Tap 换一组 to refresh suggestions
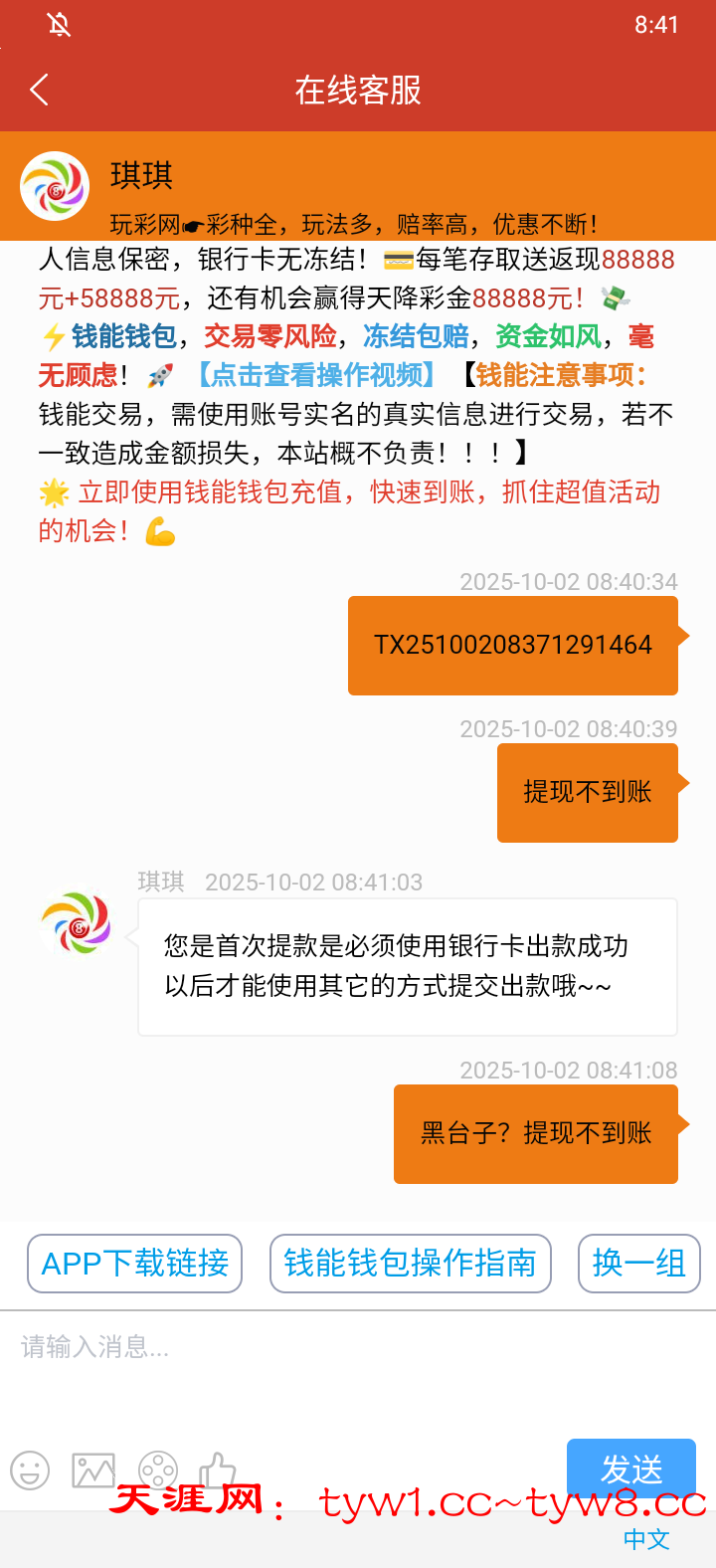The width and height of the screenshot is (716, 1568). point(638,1264)
